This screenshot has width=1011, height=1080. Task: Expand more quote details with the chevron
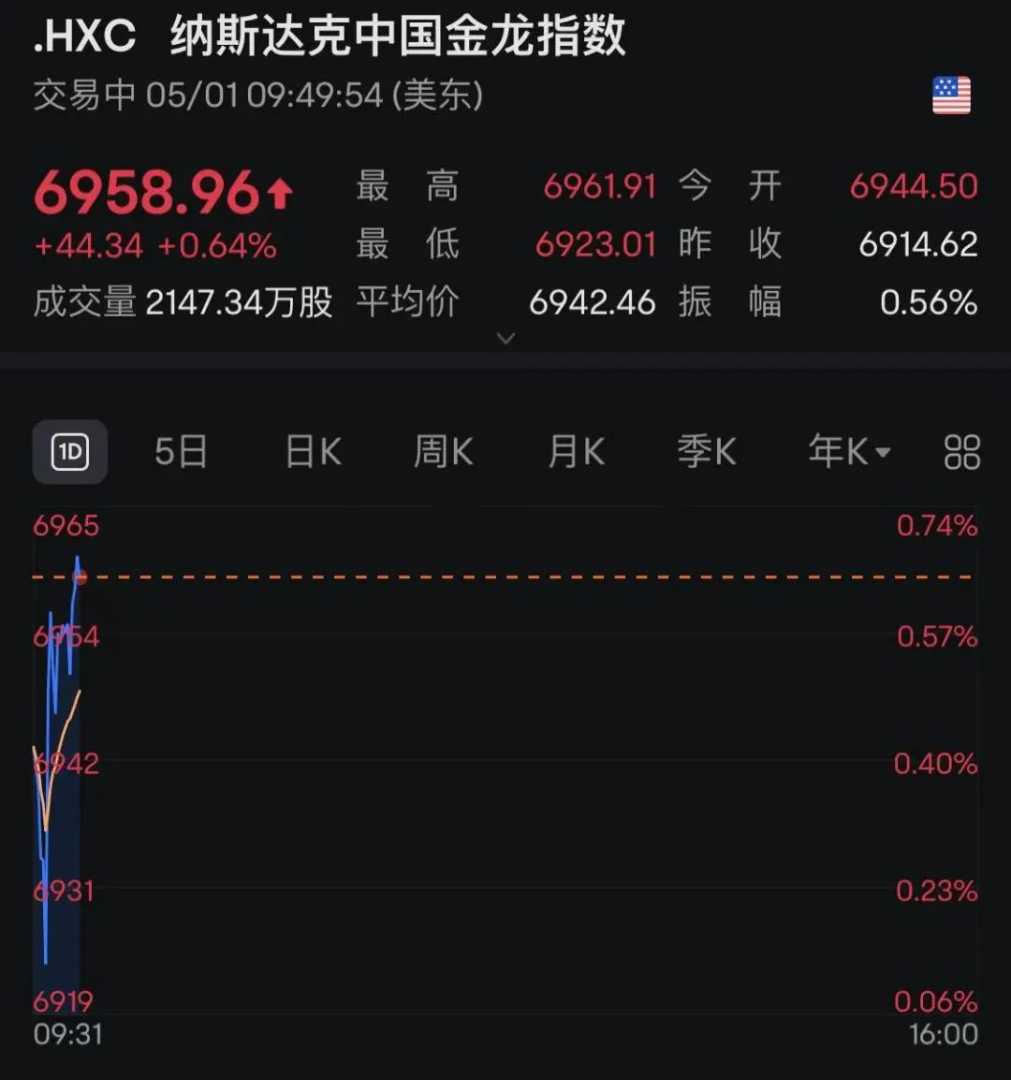[x=506, y=338]
